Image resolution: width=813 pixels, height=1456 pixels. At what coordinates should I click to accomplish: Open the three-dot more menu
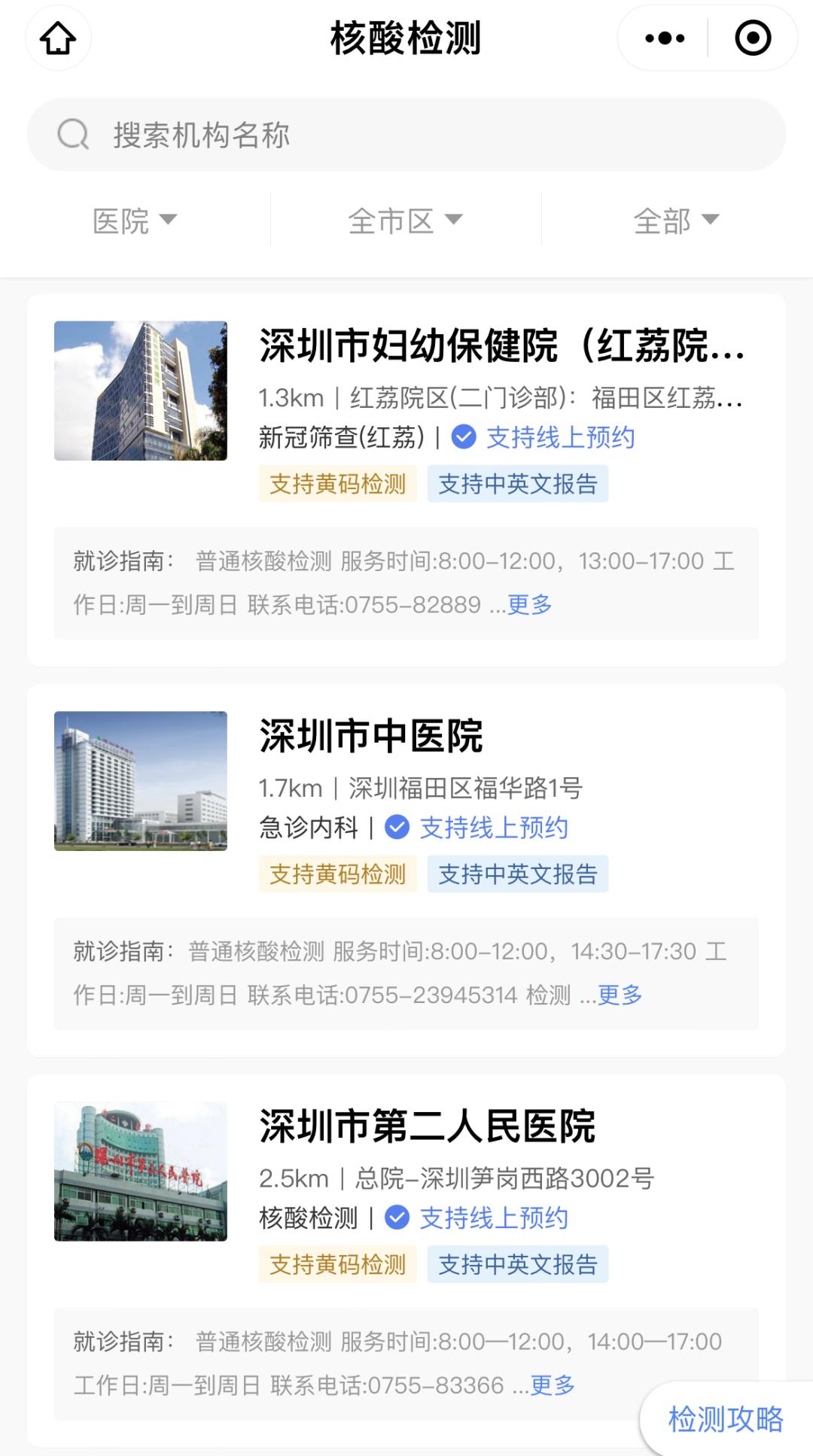[665, 38]
